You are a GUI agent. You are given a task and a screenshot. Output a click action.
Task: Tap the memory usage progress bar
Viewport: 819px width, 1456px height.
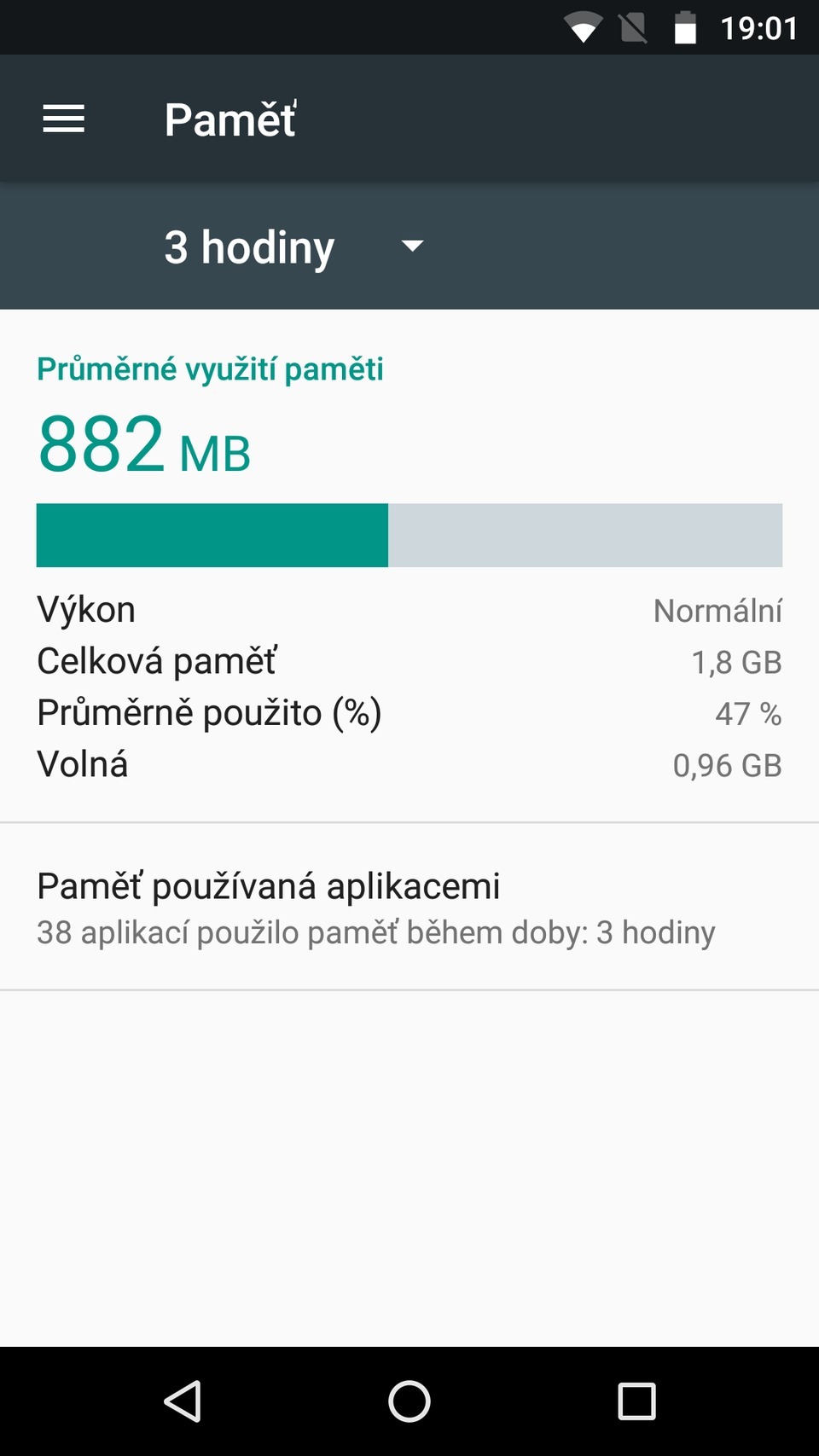pos(409,535)
